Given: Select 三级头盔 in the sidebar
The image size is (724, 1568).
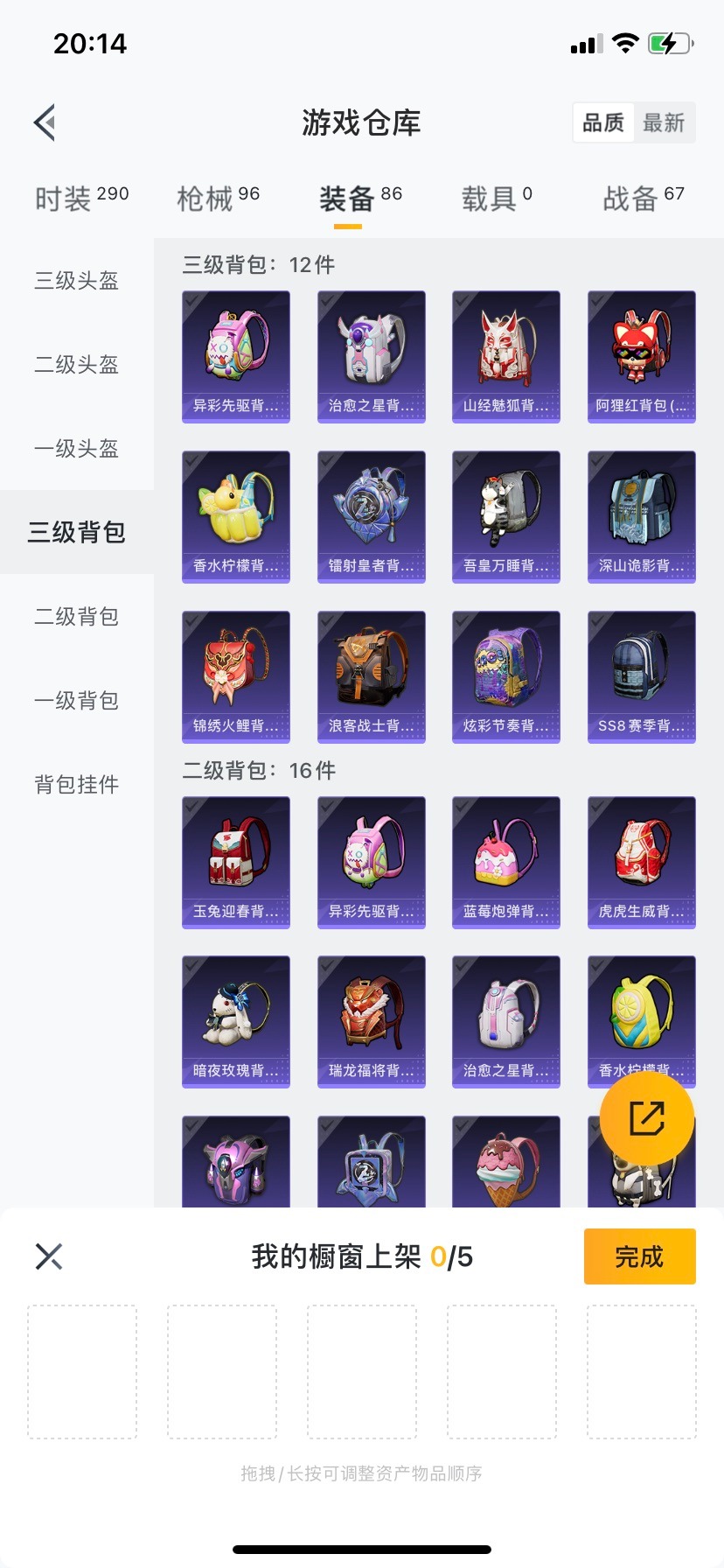Looking at the screenshot, I should pos(77,281).
